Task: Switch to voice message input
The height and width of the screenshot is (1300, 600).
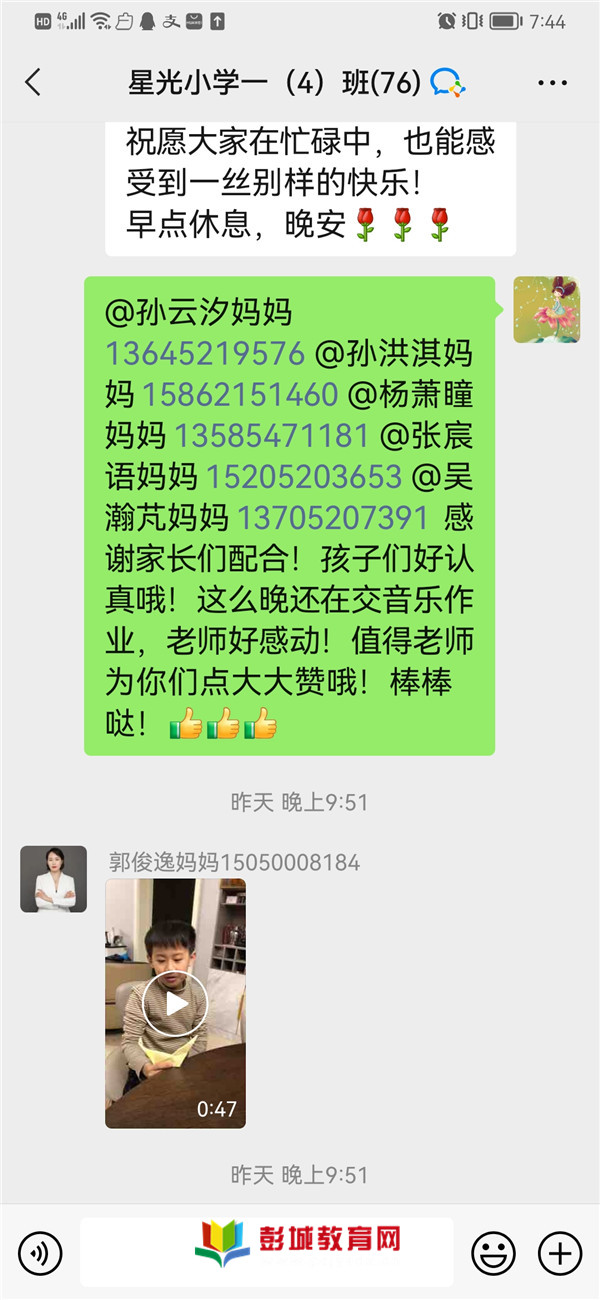Action: [40, 1252]
